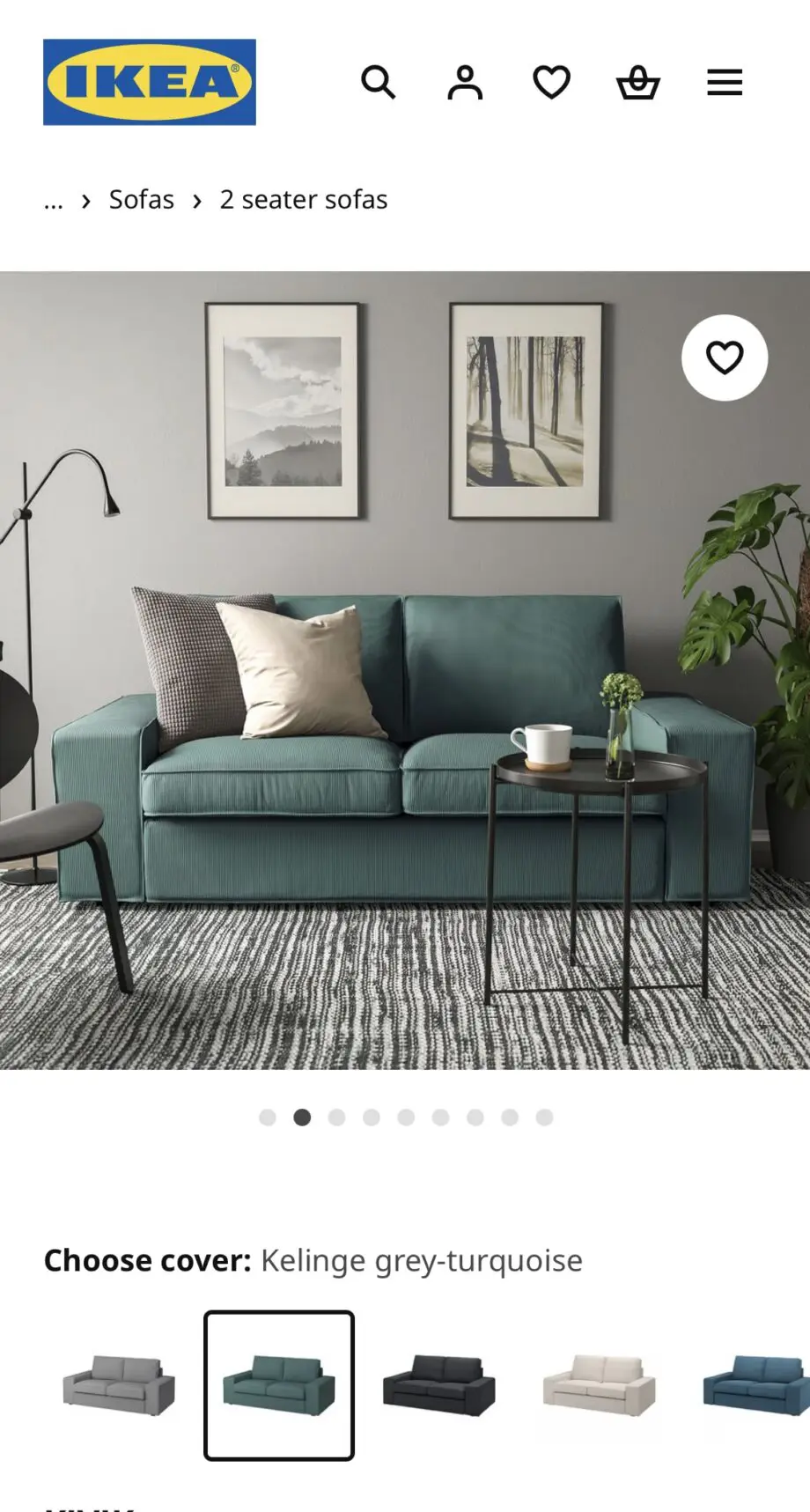Open the shopping basket
The height and width of the screenshot is (1512, 810).
pos(638,83)
